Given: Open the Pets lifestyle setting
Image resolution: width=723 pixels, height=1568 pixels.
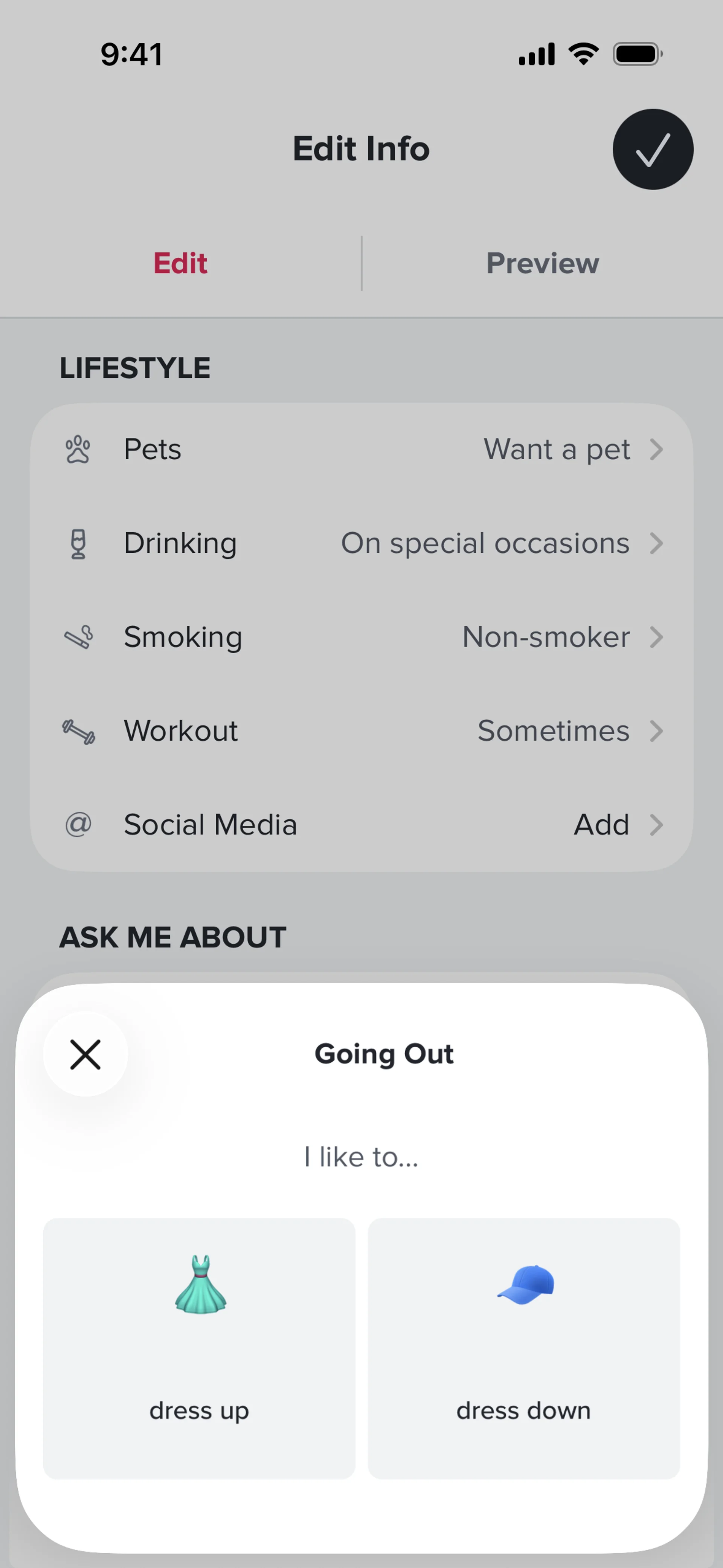Looking at the screenshot, I should click(x=361, y=450).
